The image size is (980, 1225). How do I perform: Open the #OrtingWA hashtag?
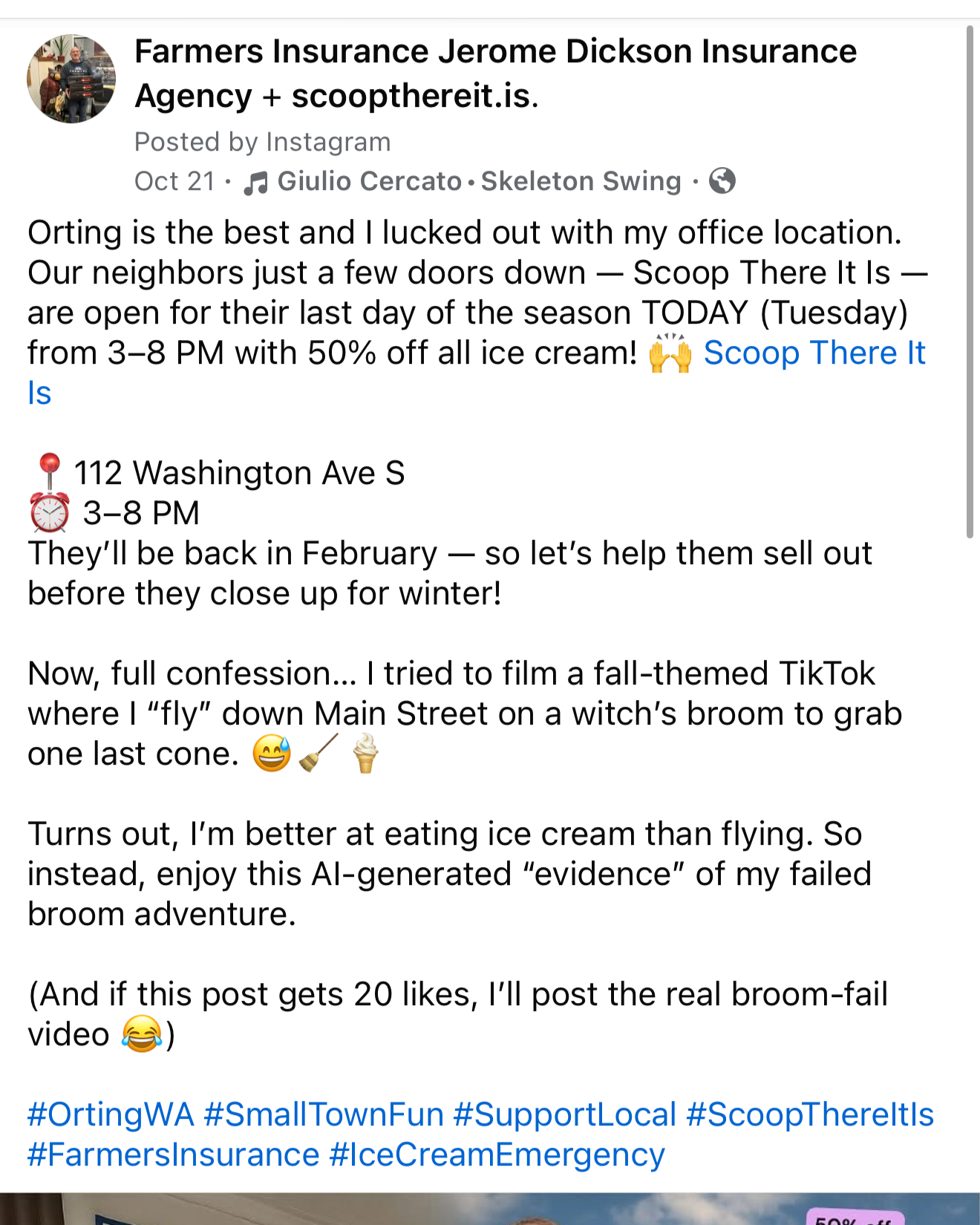(x=111, y=1115)
